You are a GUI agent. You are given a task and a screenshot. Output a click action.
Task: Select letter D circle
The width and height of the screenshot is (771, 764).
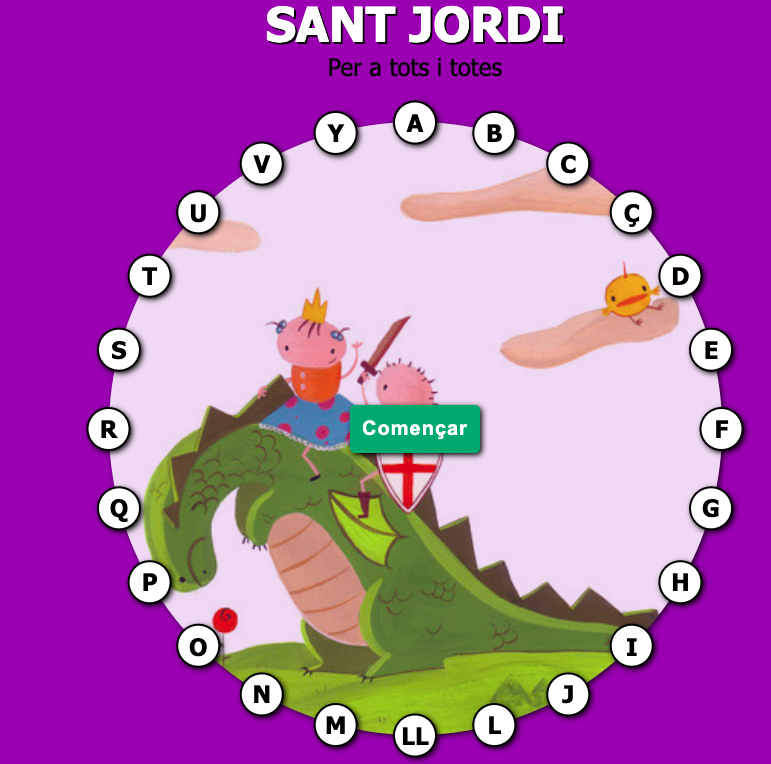(x=680, y=276)
